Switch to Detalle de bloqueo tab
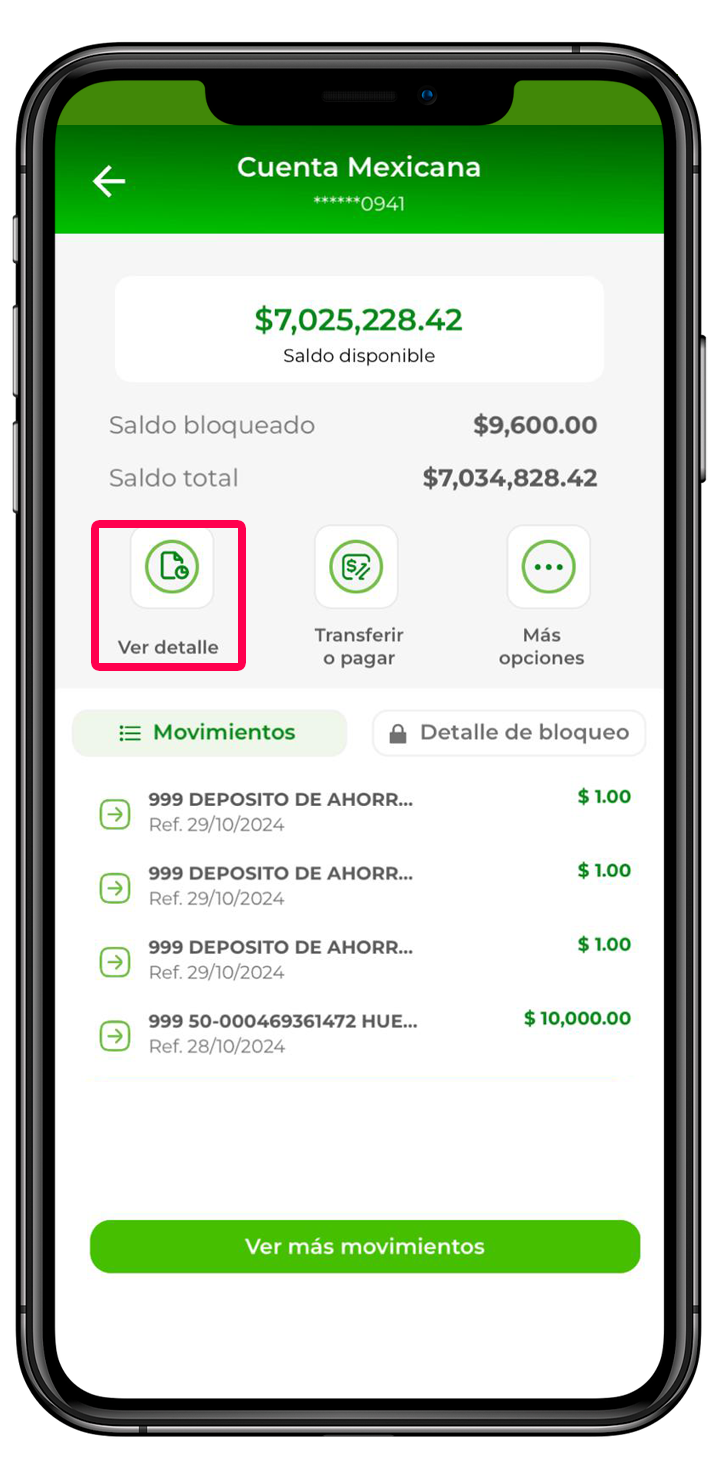 coord(509,733)
